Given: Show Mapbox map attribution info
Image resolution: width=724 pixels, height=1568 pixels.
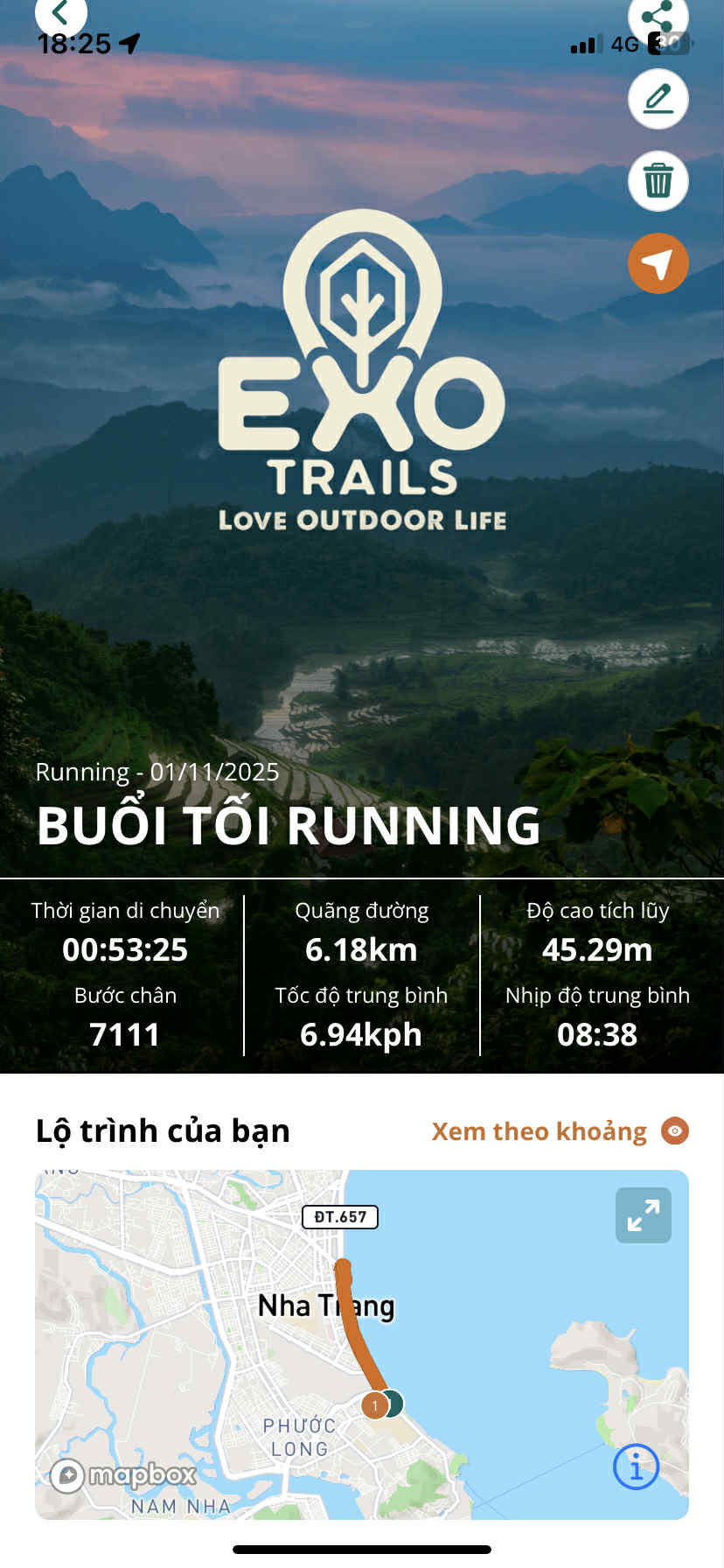Looking at the screenshot, I should [636, 1466].
